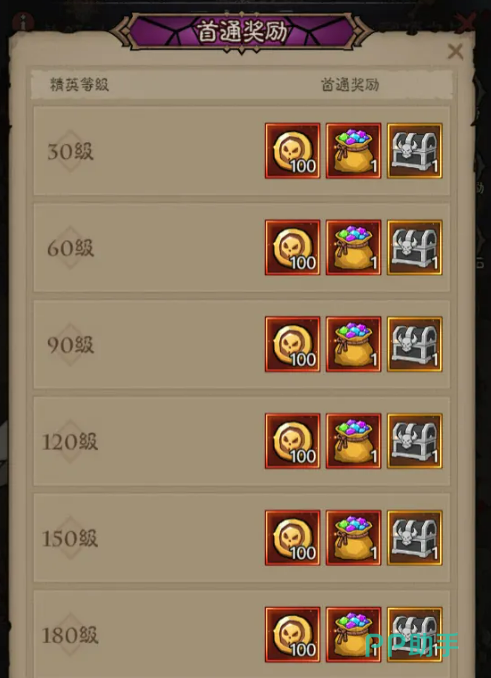Tap the skull coin reward for 90级
The image size is (491, 678).
(x=293, y=345)
